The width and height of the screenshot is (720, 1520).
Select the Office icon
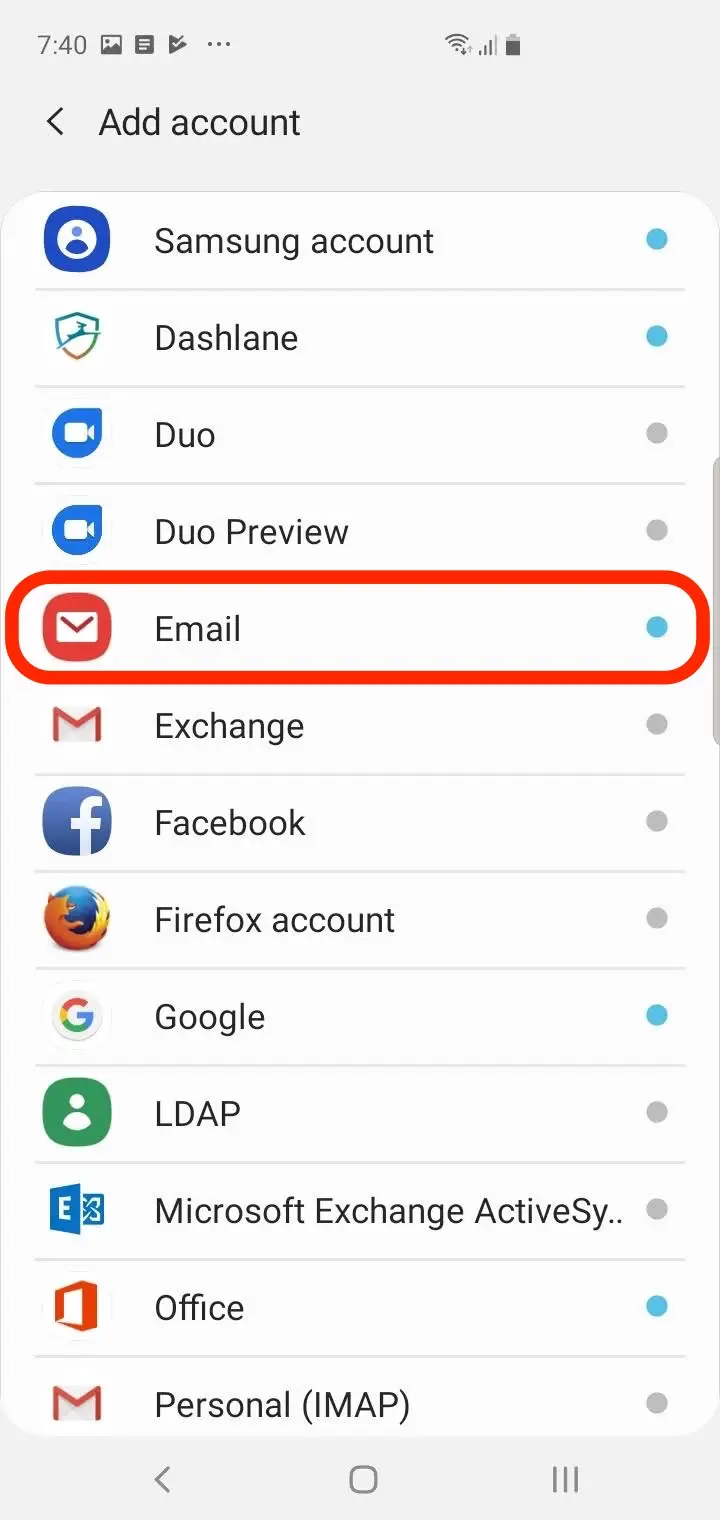77,1307
